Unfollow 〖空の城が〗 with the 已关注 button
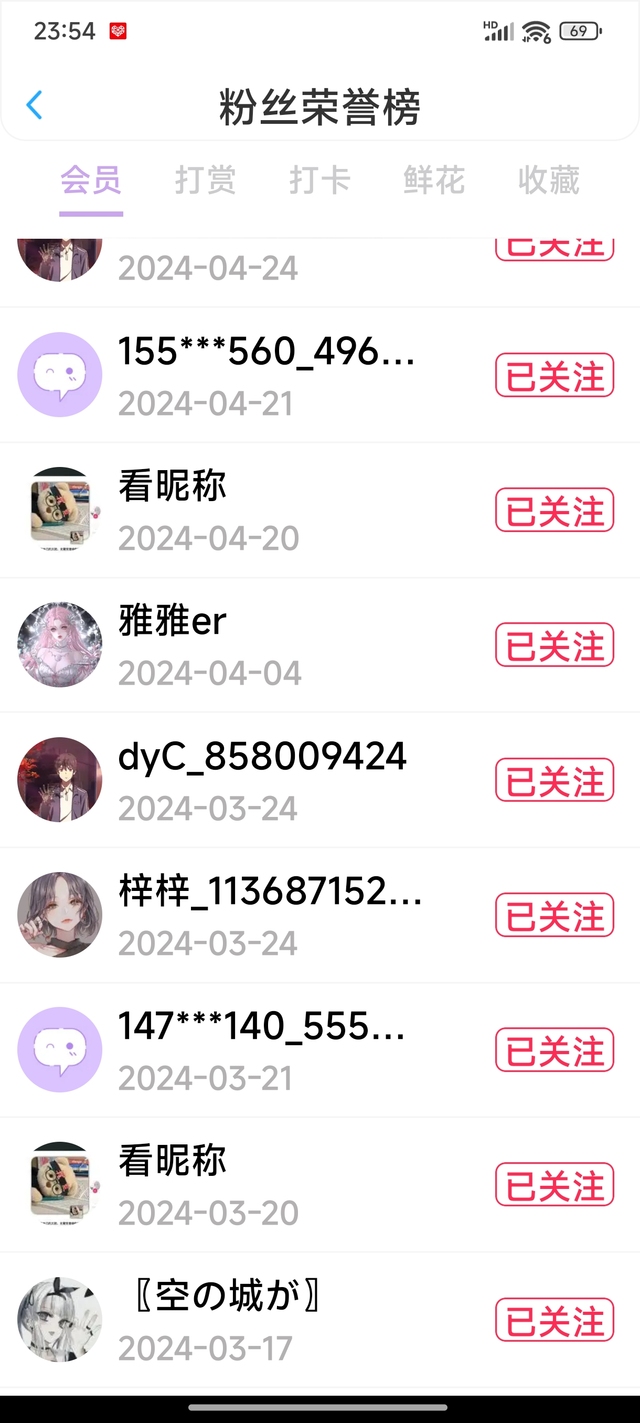640x1423 pixels. [x=554, y=1320]
